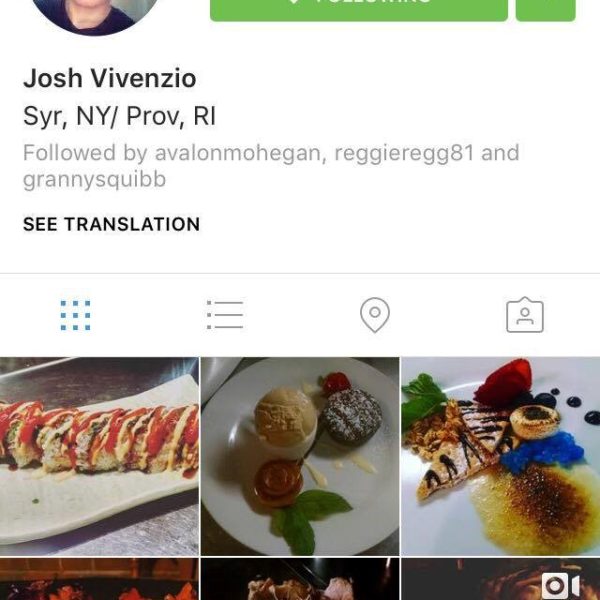Switch to the grid view tab

pos(75,315)
